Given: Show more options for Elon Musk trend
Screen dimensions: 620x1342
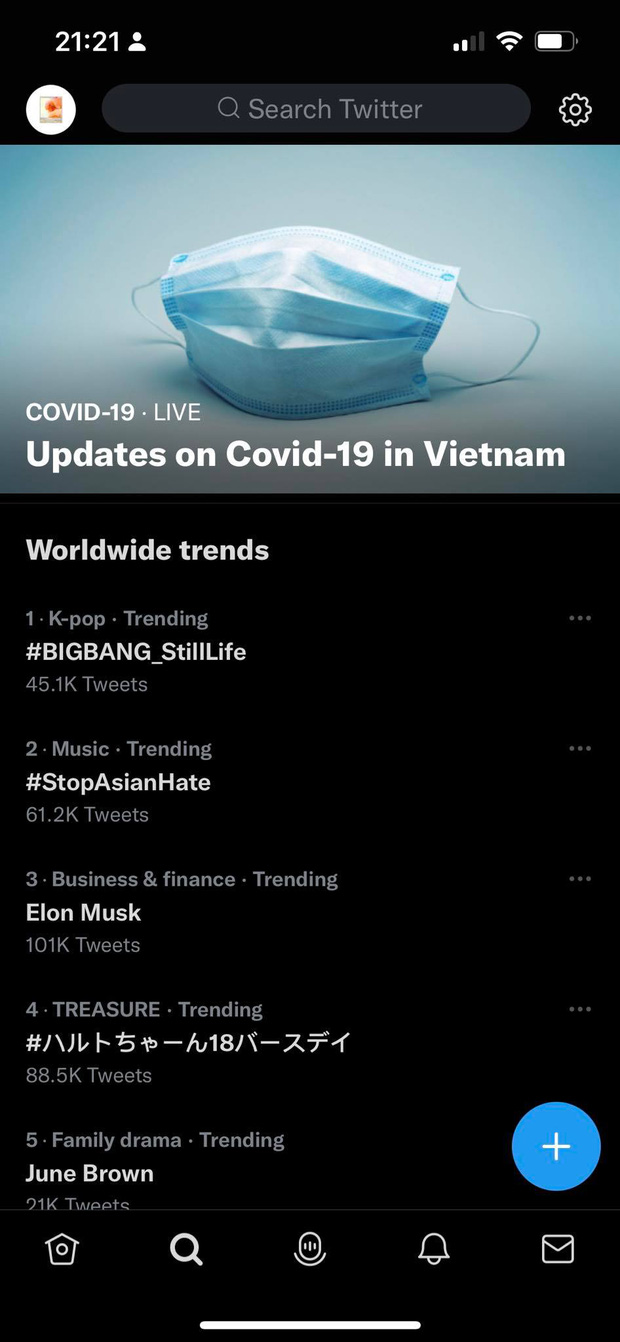Looking at the screenshot, I should point(580,878).
